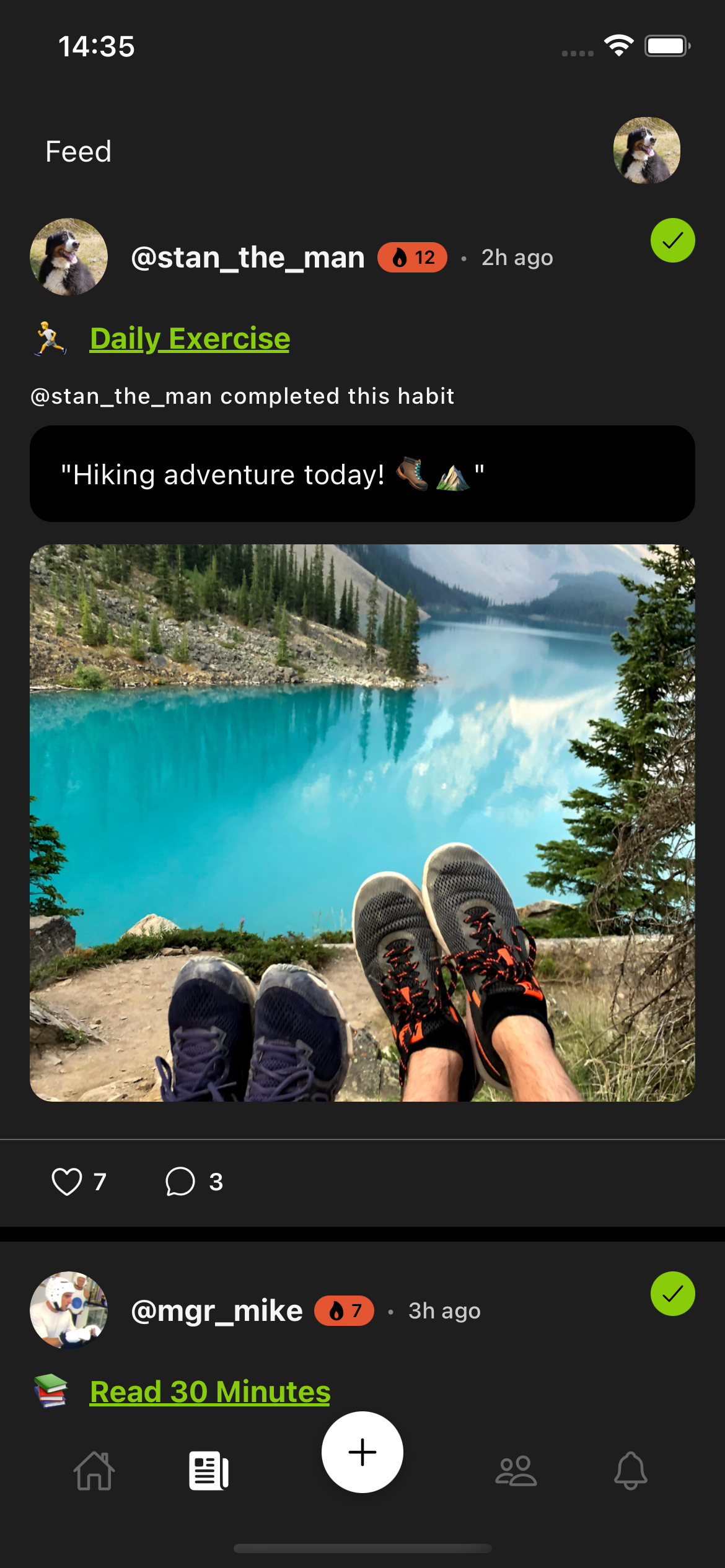Open comments on @stan_the_man's post
Screen dimensions: 725x1568
tap(180, 1182)
